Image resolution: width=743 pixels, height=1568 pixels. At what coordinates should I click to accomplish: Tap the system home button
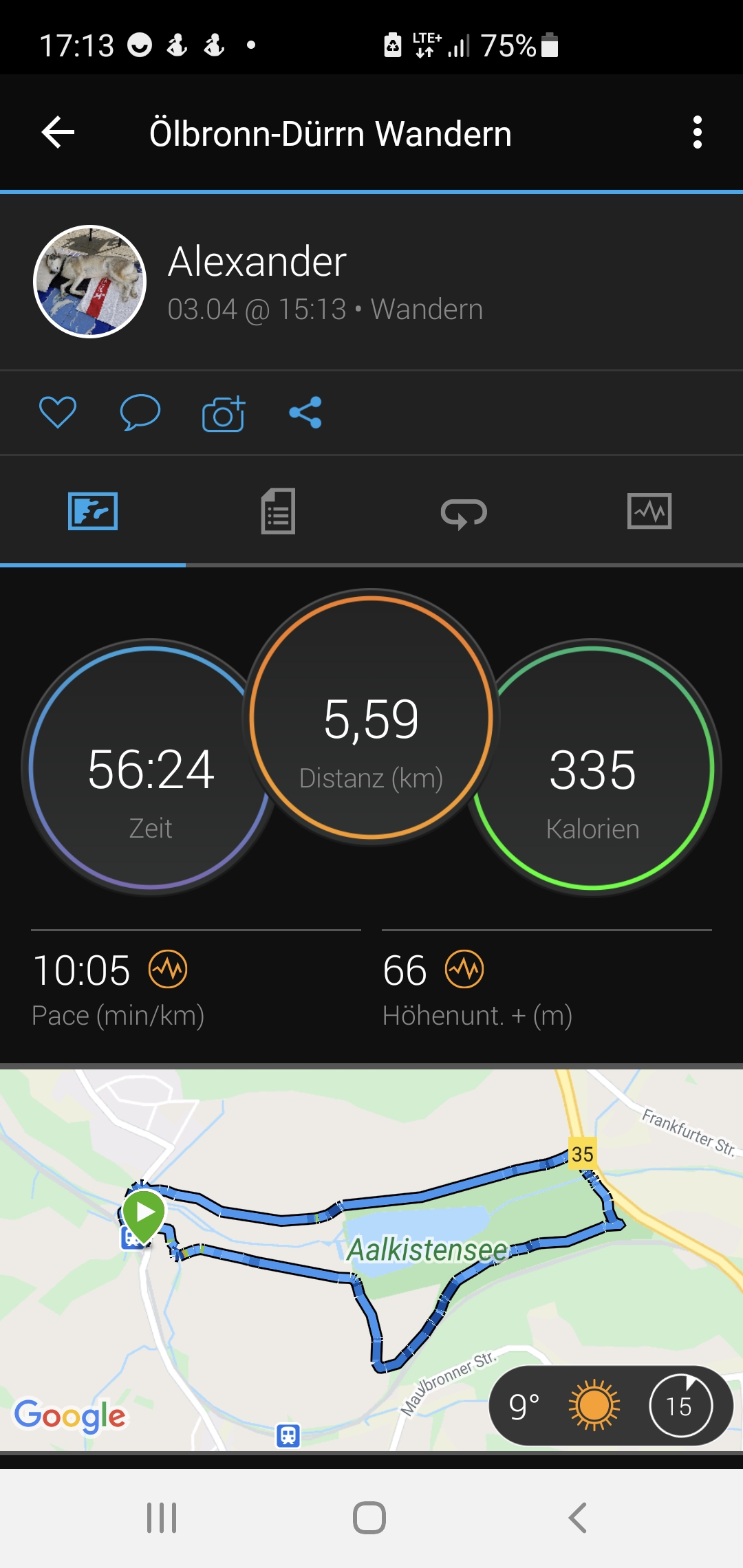coord(369,1518)
